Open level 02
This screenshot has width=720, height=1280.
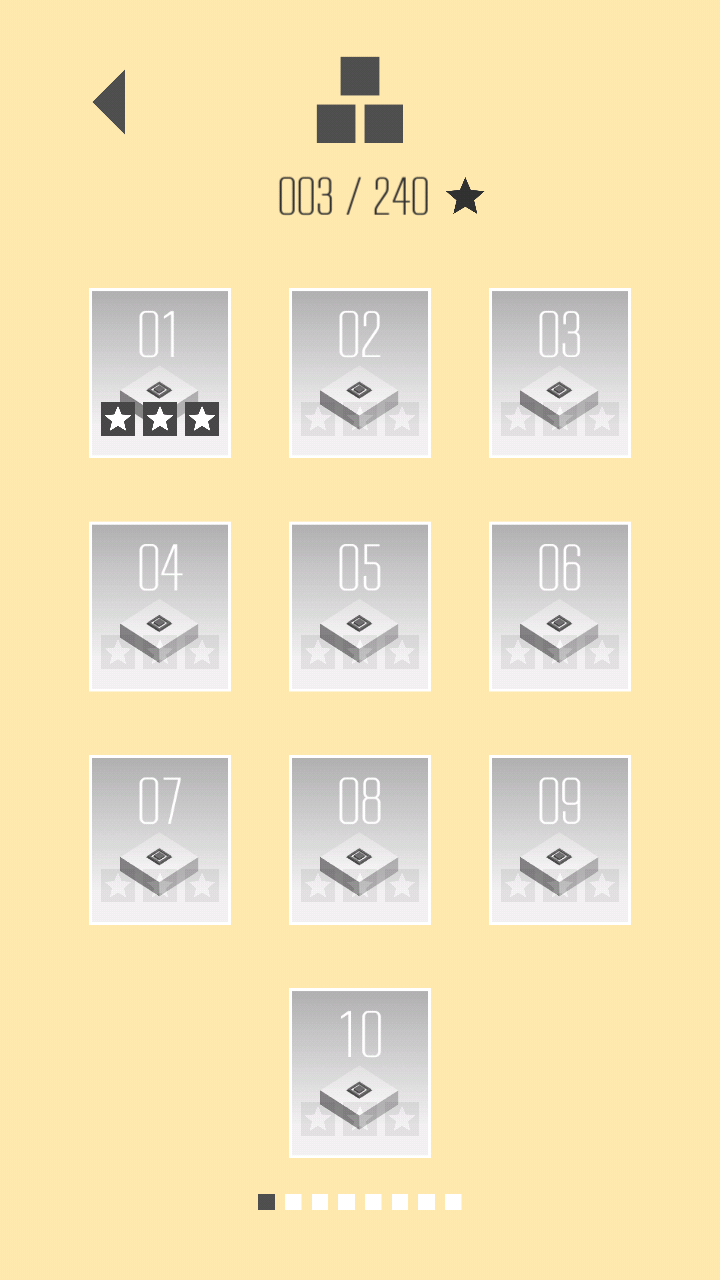pyautogui.click(x=360, y=373)
